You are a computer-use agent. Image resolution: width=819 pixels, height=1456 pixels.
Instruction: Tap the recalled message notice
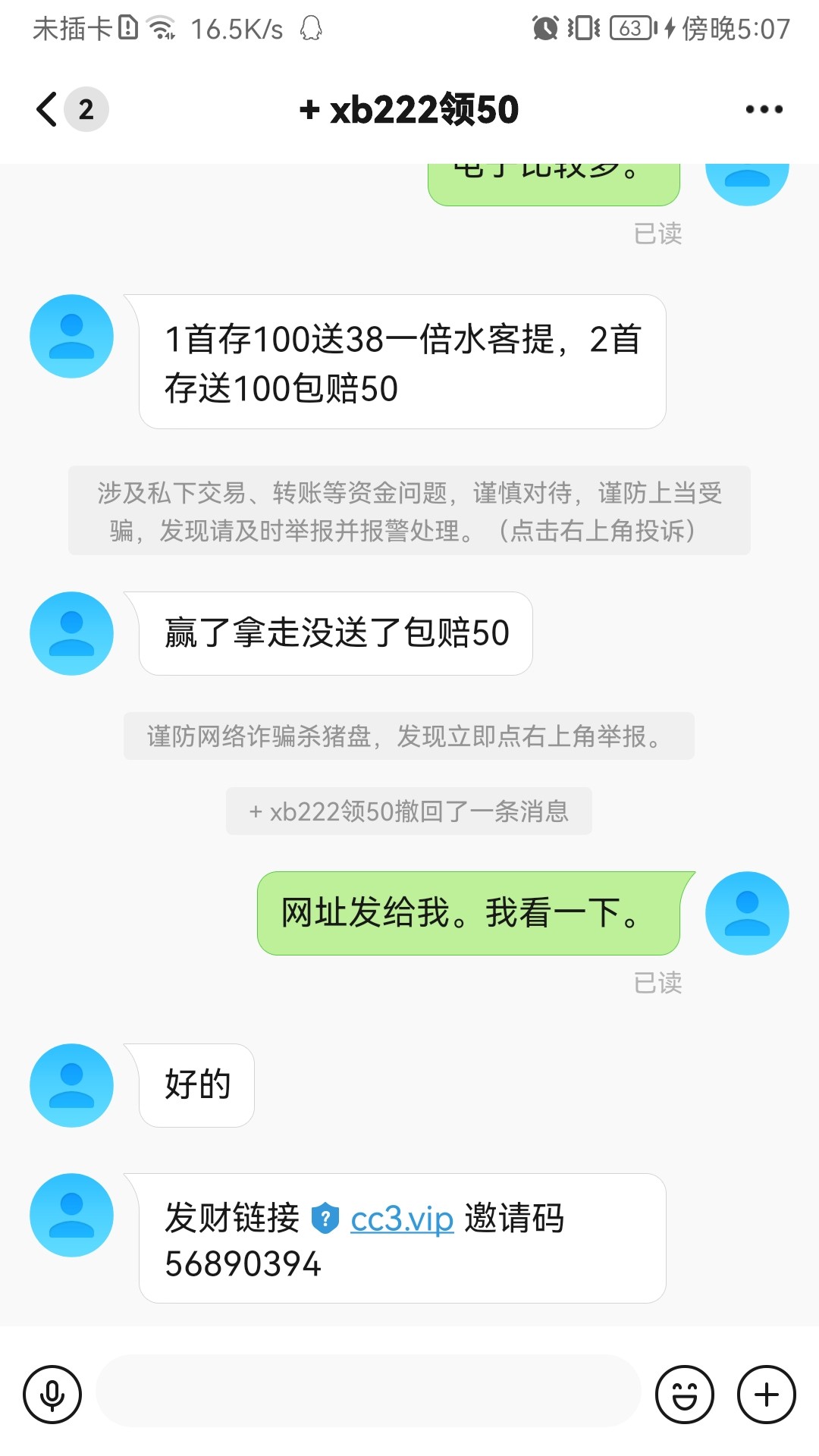tap(409, 811)
